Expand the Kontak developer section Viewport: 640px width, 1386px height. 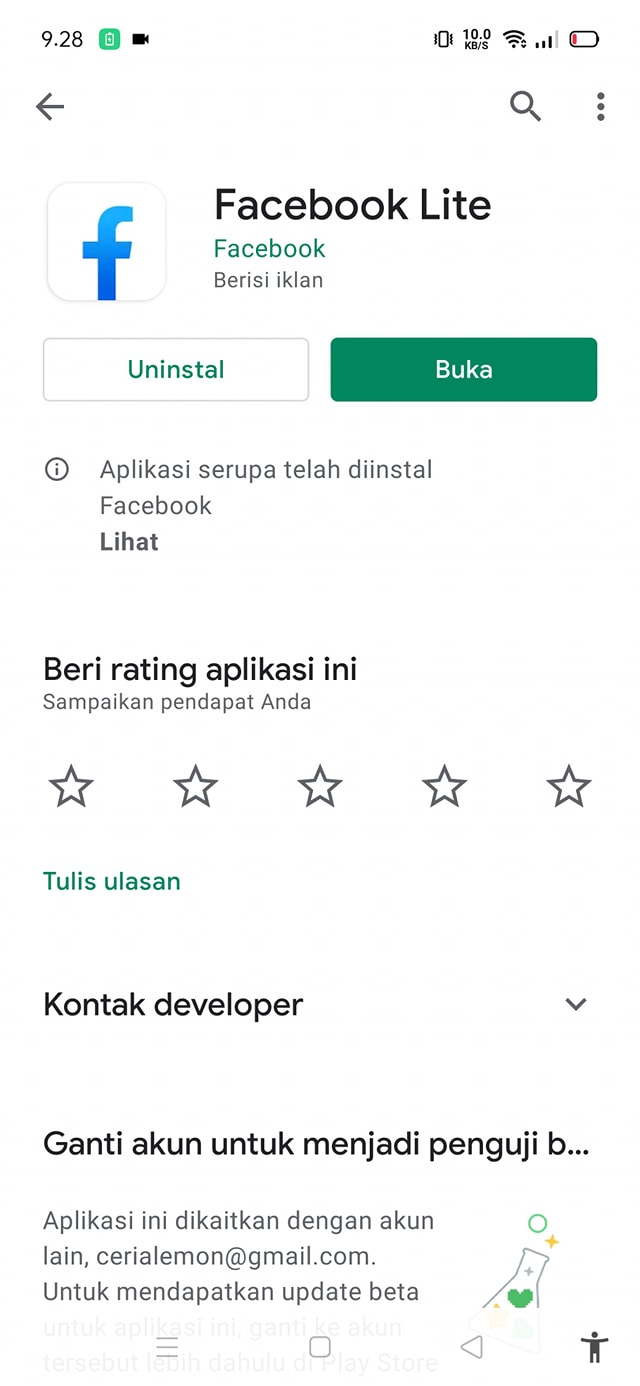575,1004
